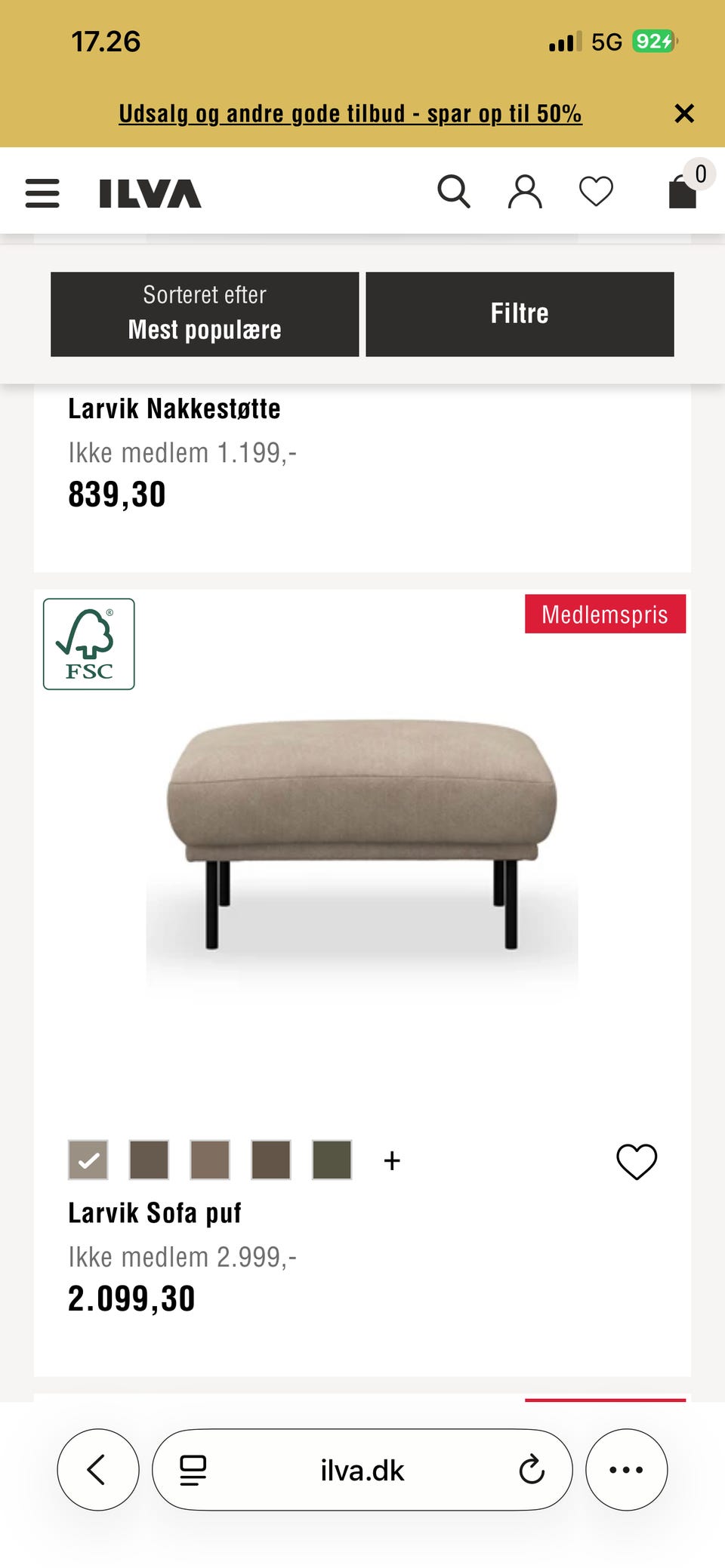Click the ILVA logo
The height and width of the screenshot is (1568, 725).
coord(148,193)
